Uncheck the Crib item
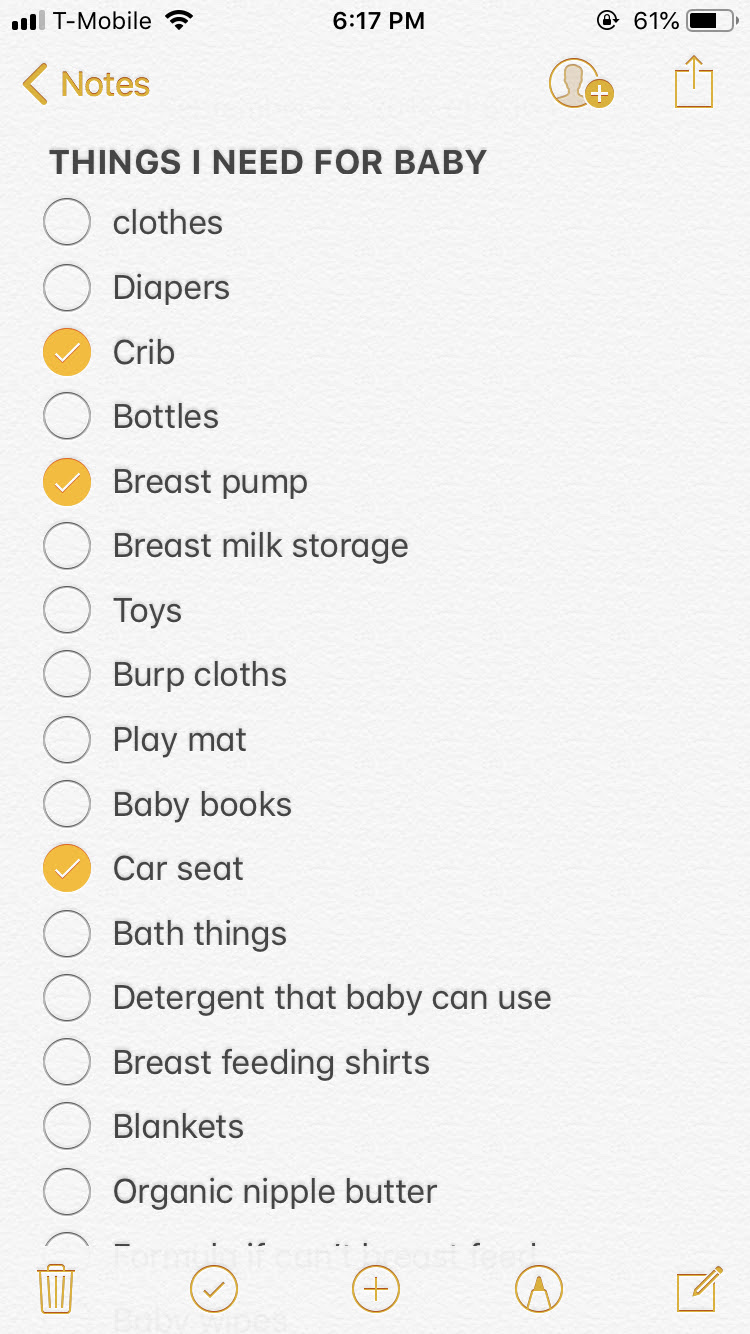This screenshot has height=1334, width=750. pyautogui.click(x=67, y=352)
